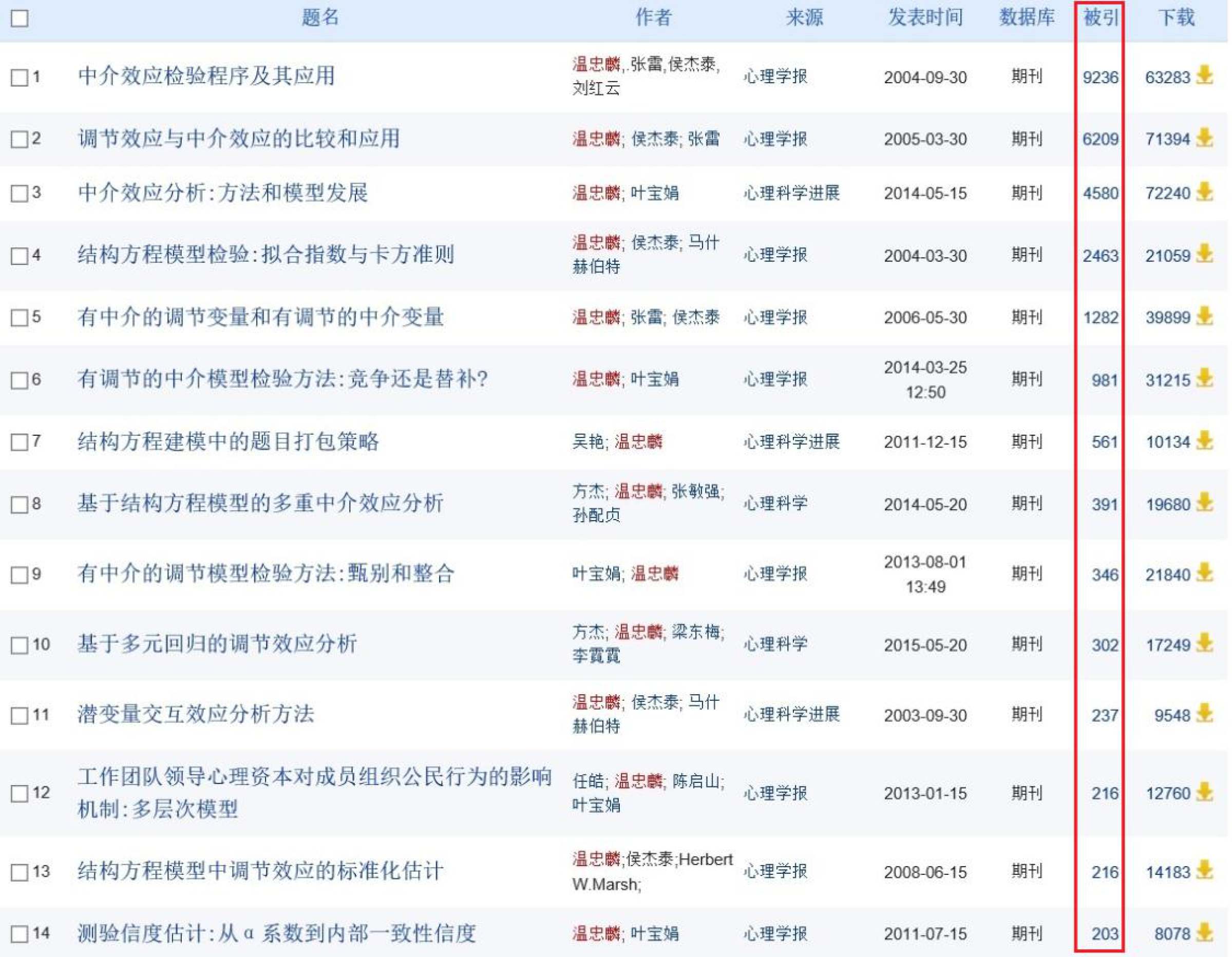Tick the checkbox for result 13
The height and width of the screenshot is (957, 1232).
click(x=20, y=872)
